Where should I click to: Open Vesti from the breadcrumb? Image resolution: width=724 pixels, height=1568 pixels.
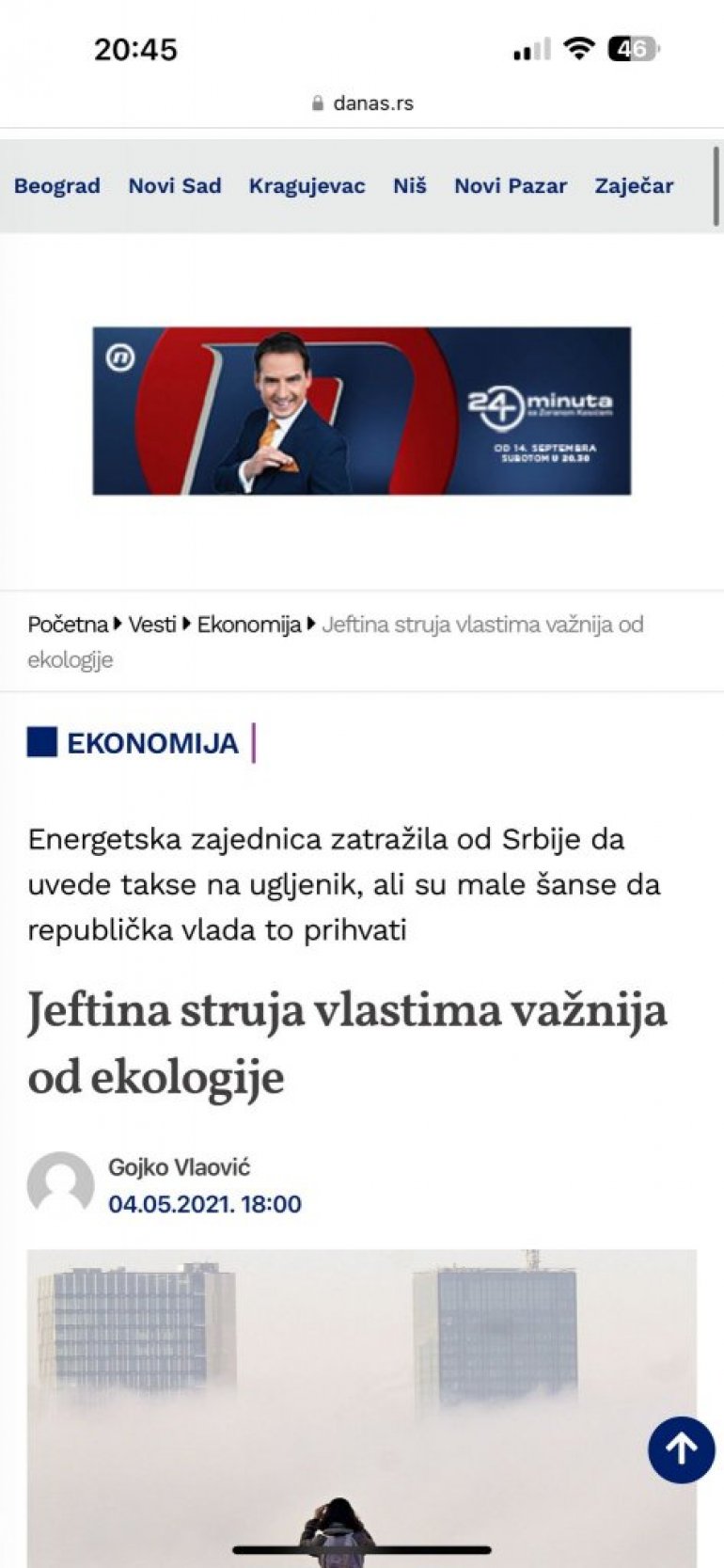click(x=152, y=625)
